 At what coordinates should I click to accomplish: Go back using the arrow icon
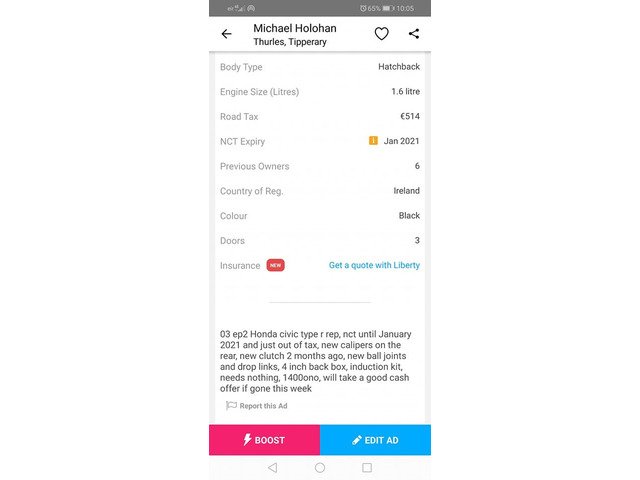tap(227, 34)
